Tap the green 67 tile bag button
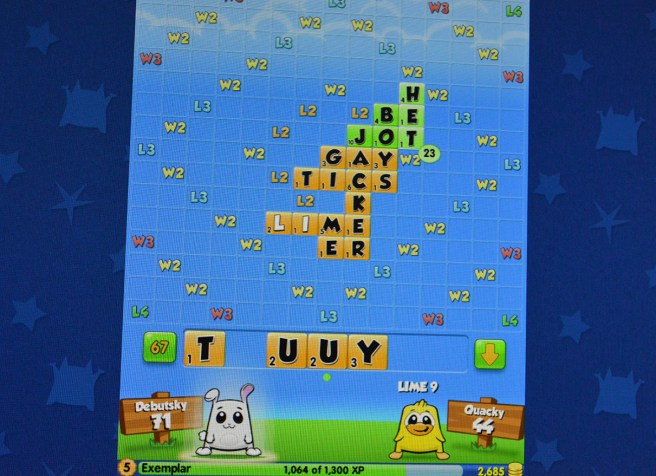 point(159,349)
